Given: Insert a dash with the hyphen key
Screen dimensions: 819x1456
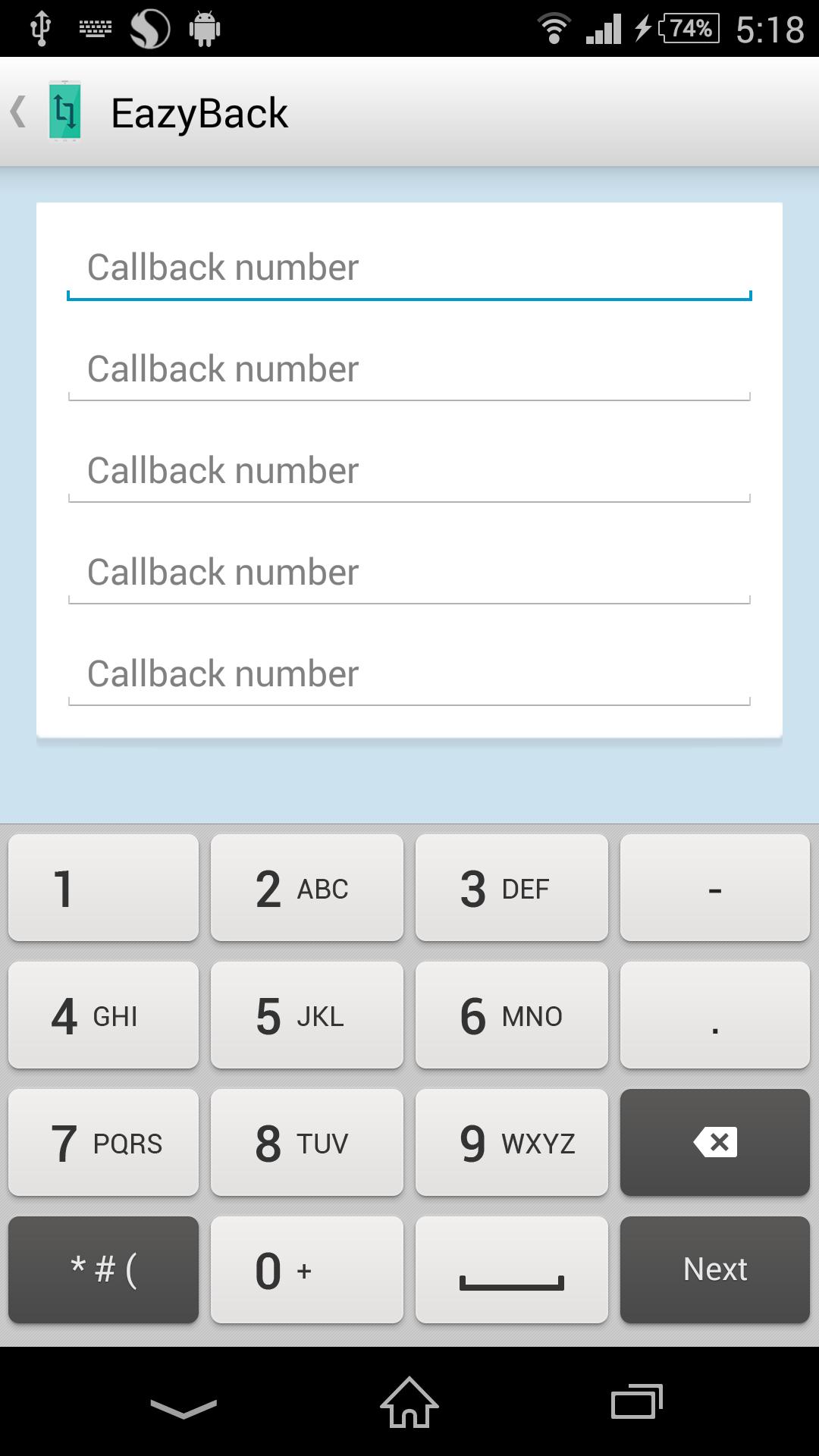Looking at the screenshot, I should pos(715,888).
